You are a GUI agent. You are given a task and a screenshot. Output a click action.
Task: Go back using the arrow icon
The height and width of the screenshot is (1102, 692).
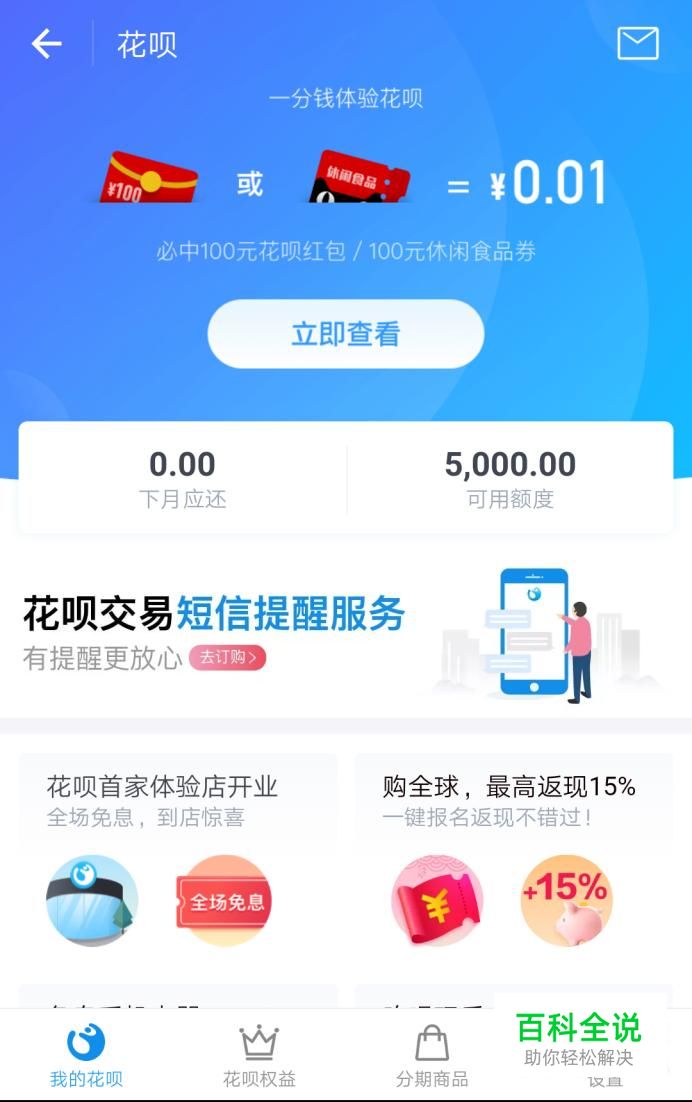pyautogui.click(x=46, y=44)
